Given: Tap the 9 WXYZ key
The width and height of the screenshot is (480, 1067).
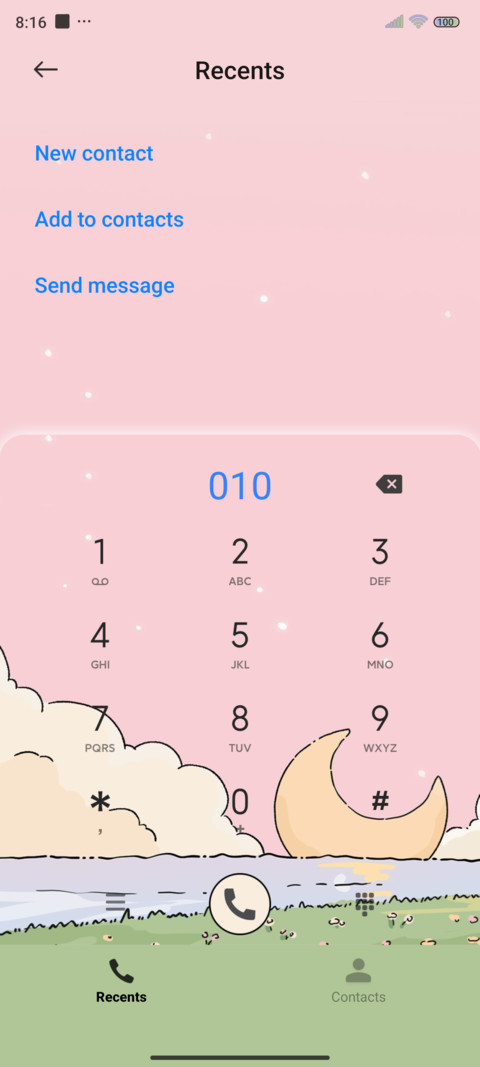Looking at the screenshot, I should 380,728.
